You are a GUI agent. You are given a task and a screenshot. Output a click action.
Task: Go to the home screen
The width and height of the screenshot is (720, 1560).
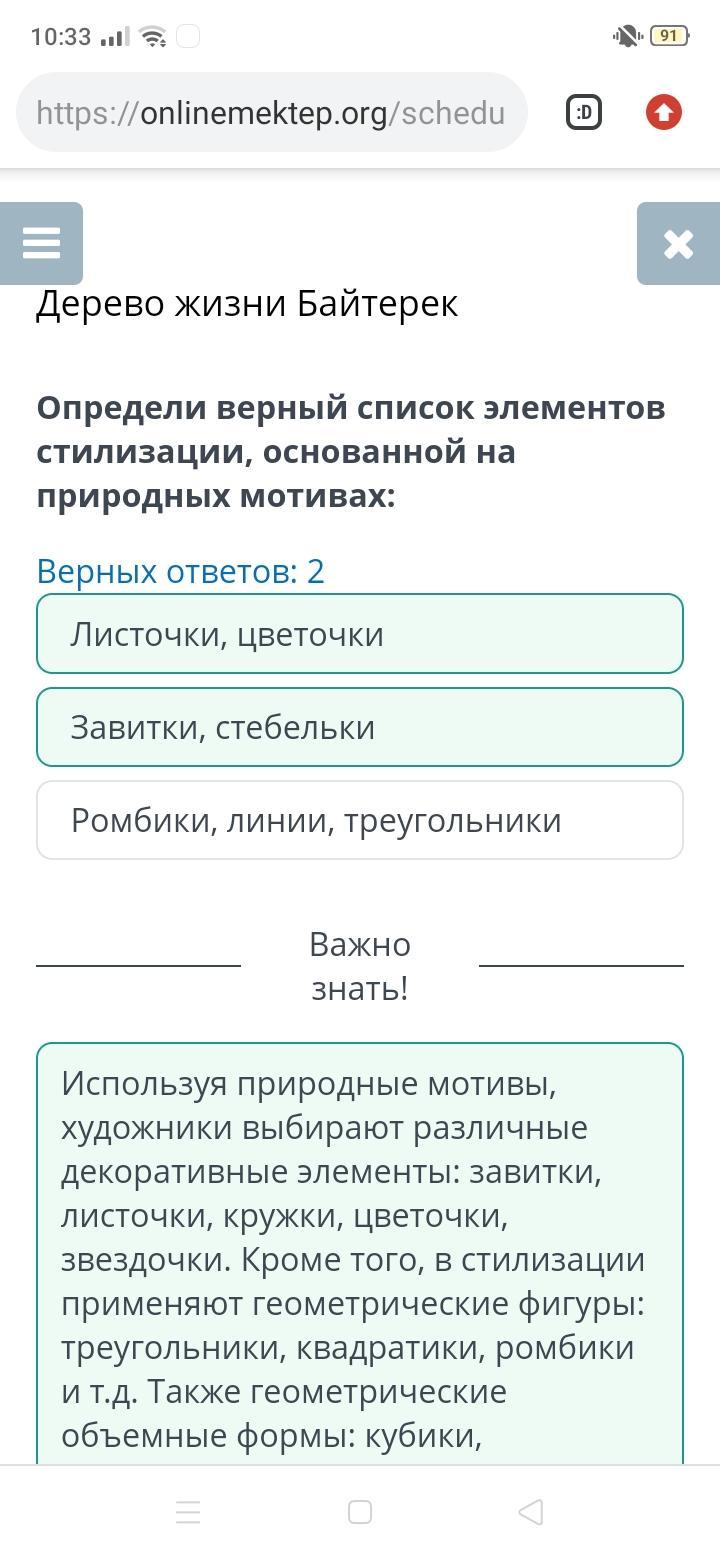(x=360, y=1511)
